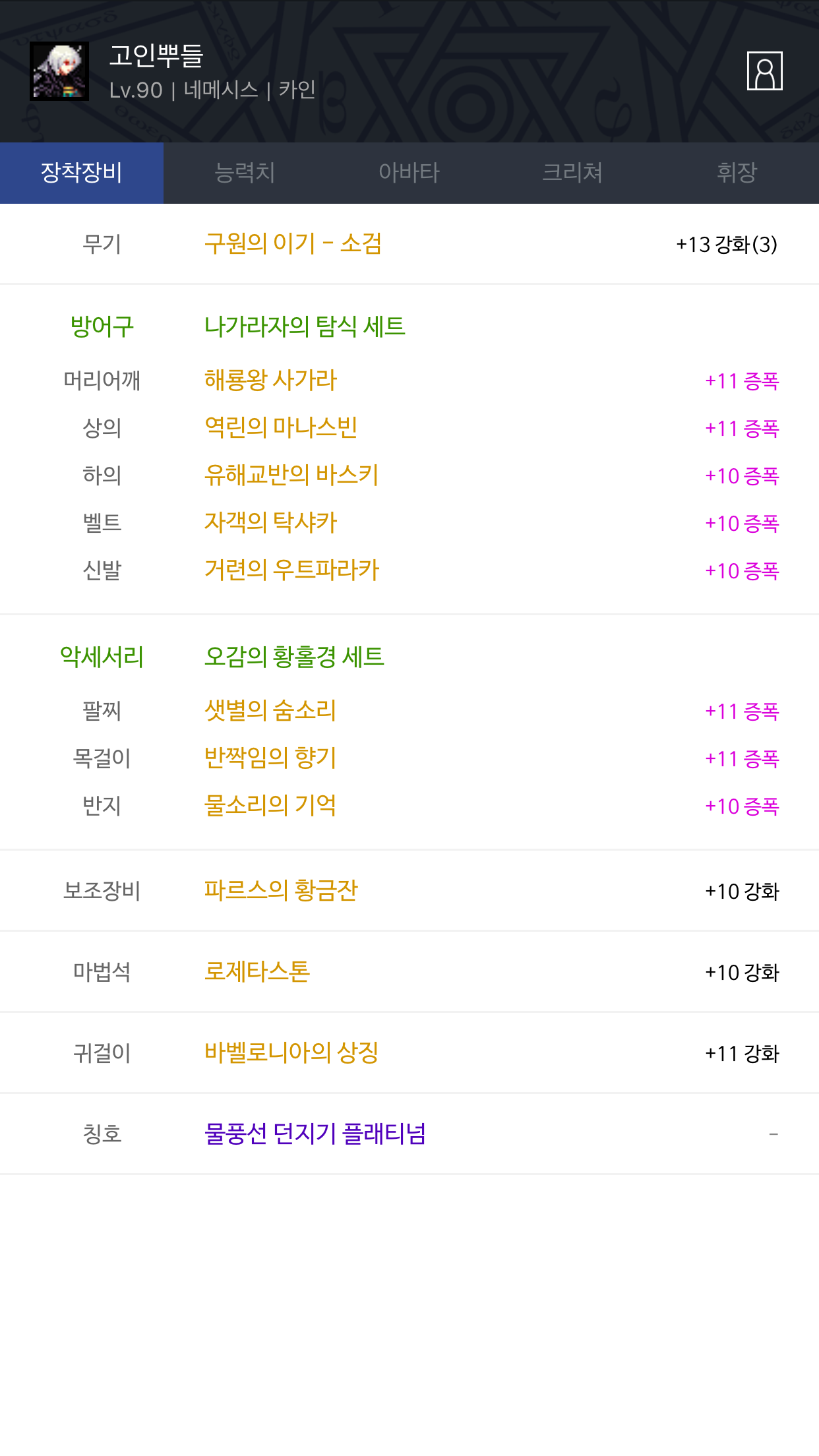This screenshot has width=819, height=1456.
Task: Open the 역린의 마나스빈 top armor
Action: (281, 427)
